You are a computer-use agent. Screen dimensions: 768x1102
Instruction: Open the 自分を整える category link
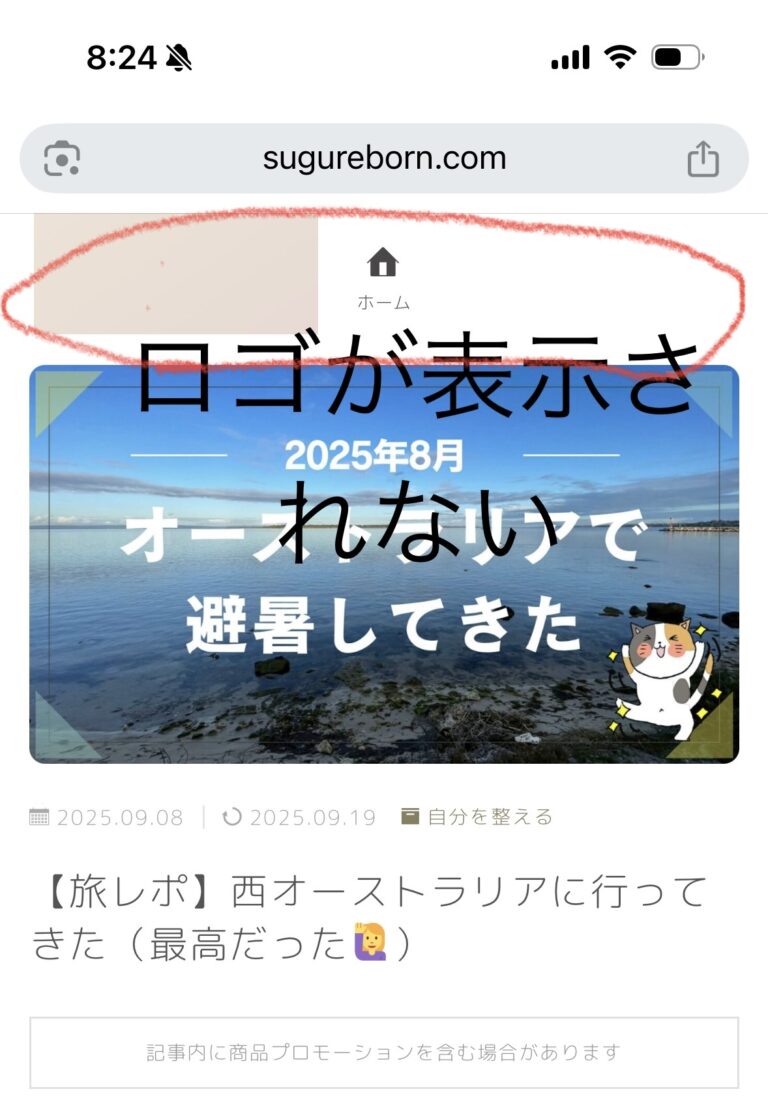[477, 817]
